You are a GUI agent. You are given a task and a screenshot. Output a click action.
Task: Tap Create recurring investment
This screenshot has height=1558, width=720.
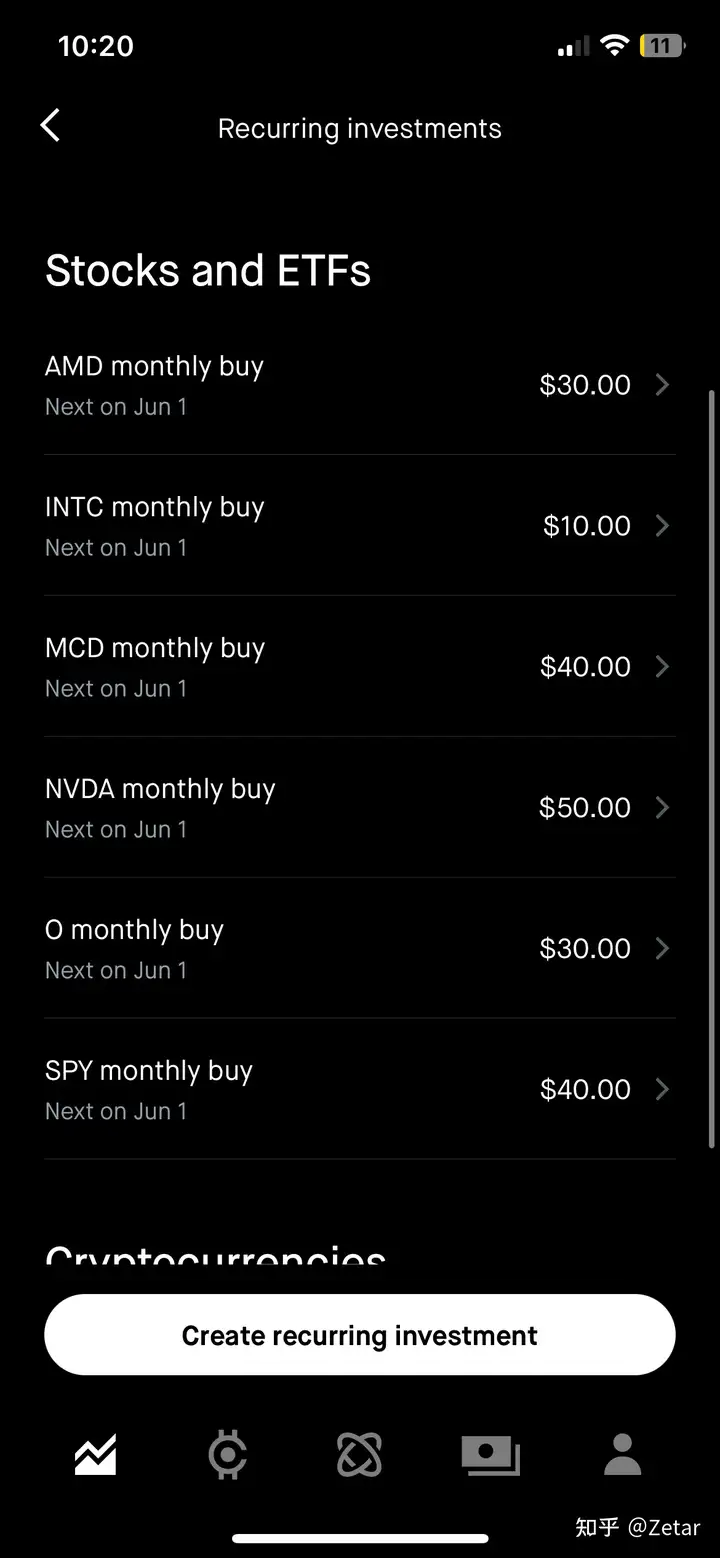[360, 1335]
